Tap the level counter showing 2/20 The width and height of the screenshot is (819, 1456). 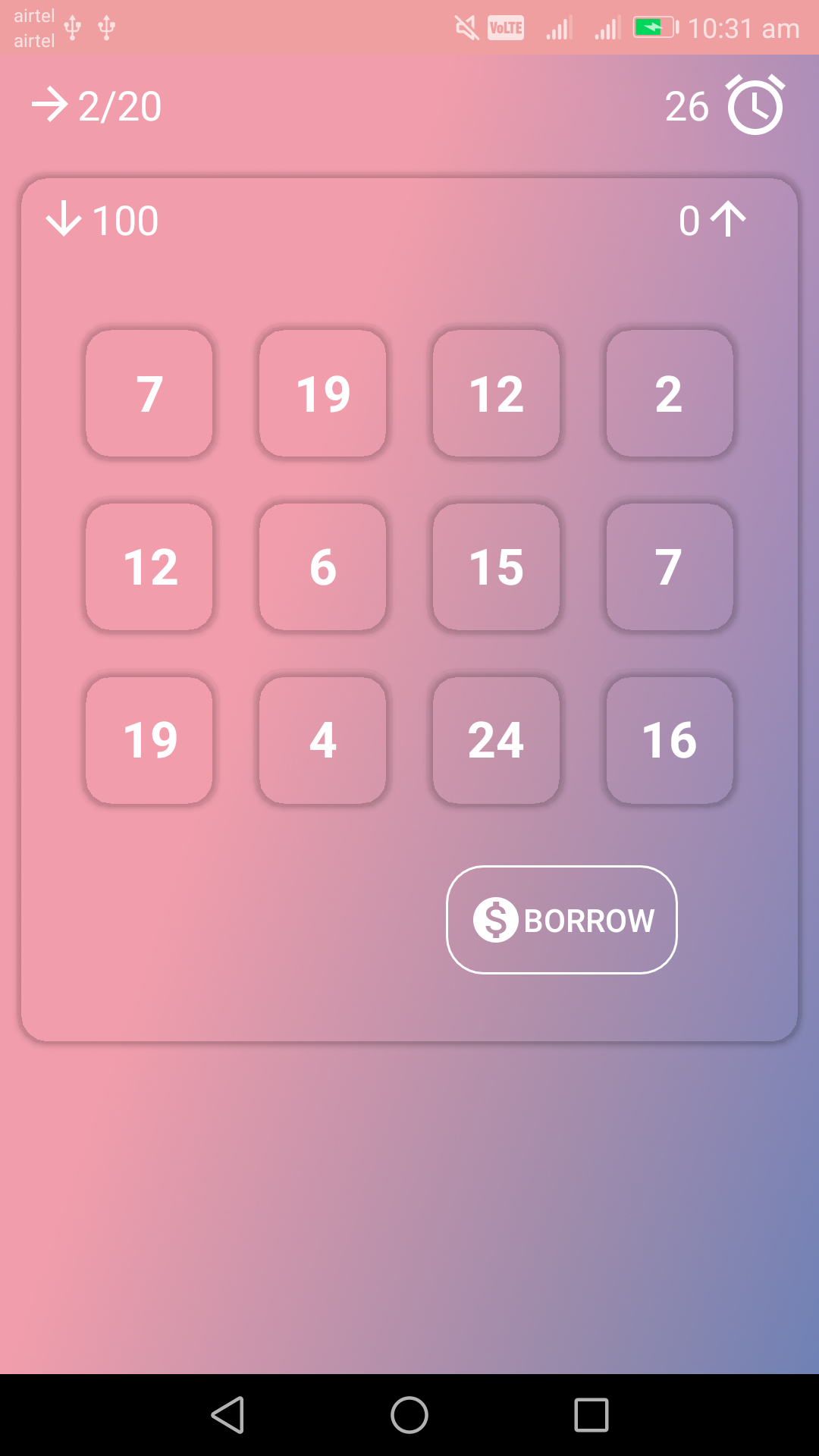point(118,105)
